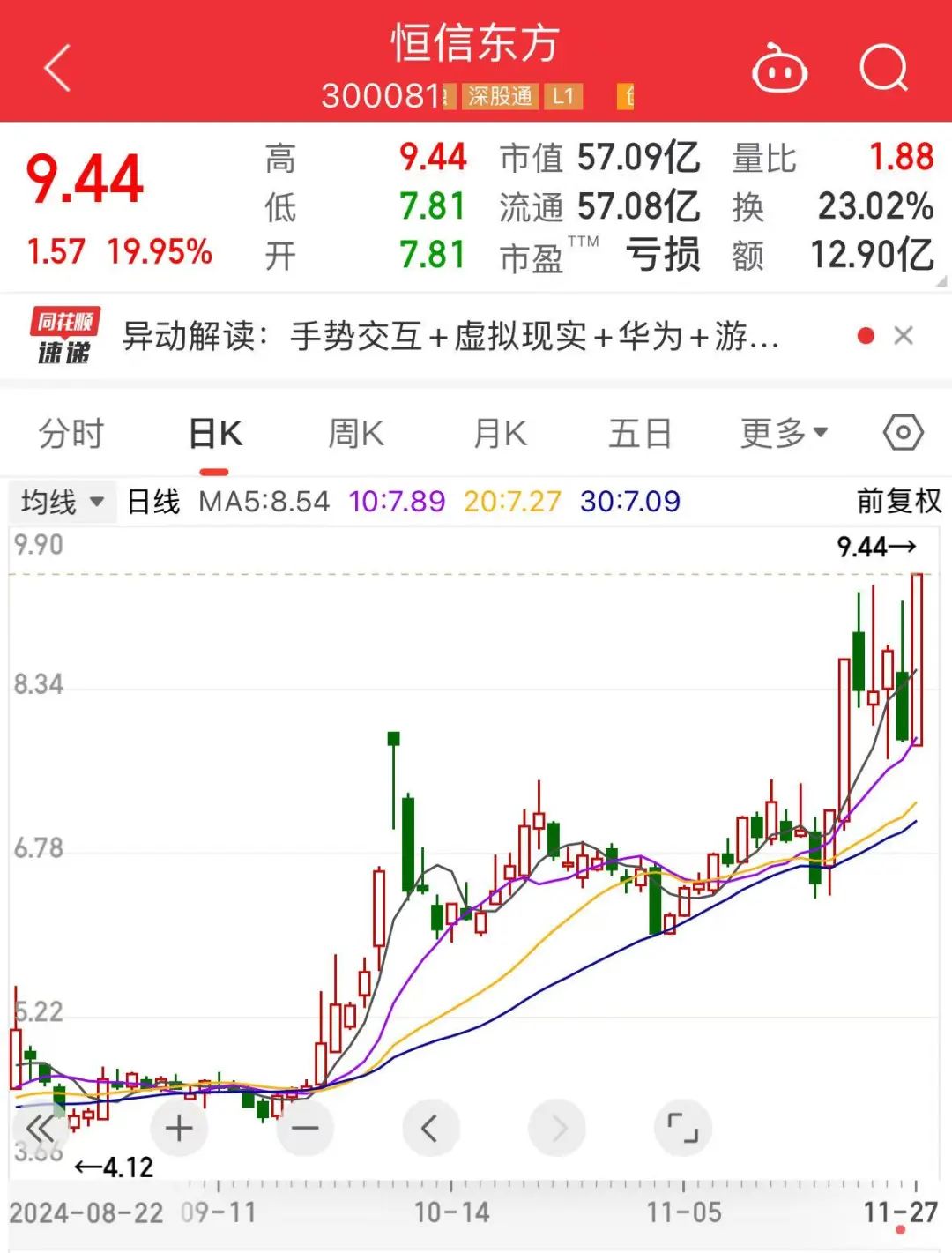
Task: Open the 均线 indicator dropdown
Action: pyautogui.click(x=62, y=503)
